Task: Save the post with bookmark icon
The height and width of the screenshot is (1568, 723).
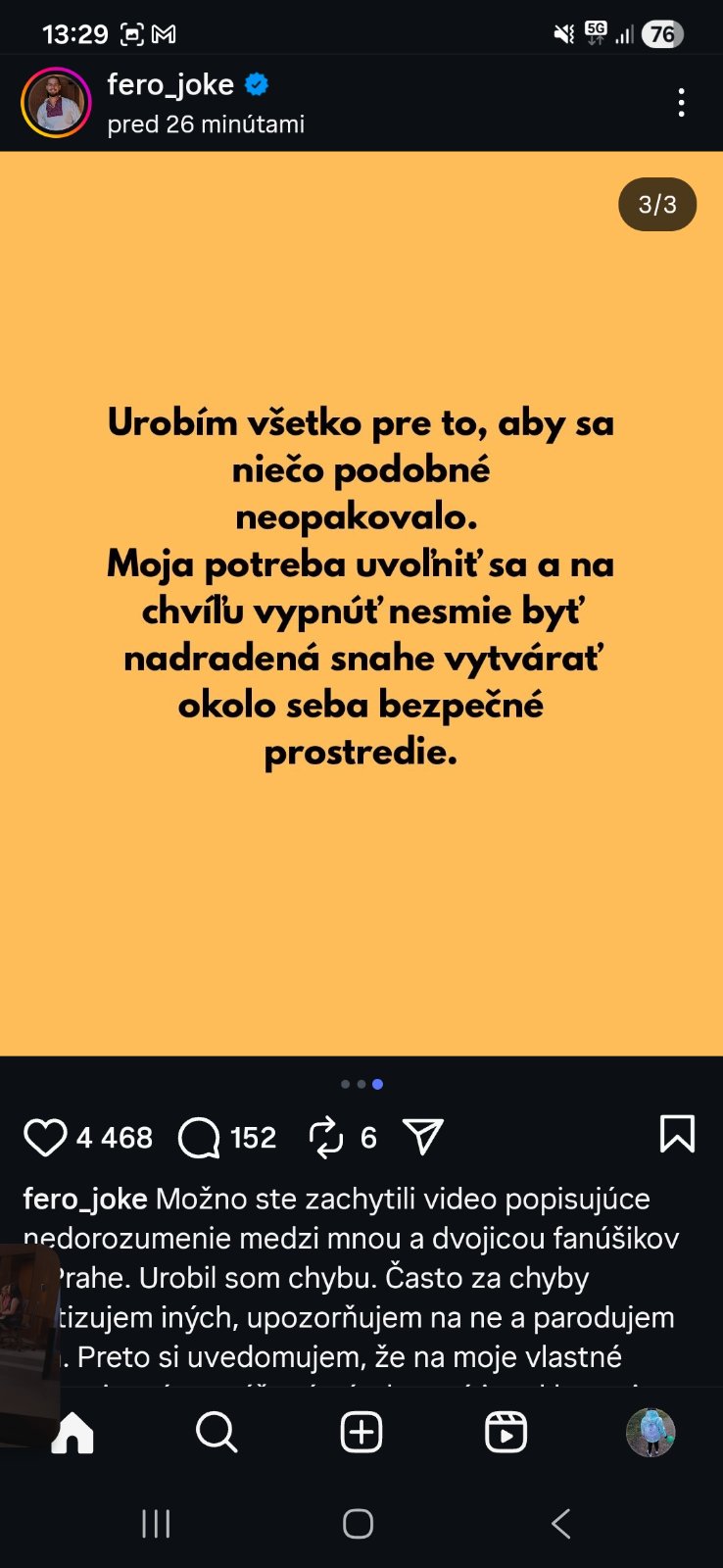Action: (677, 1135)
